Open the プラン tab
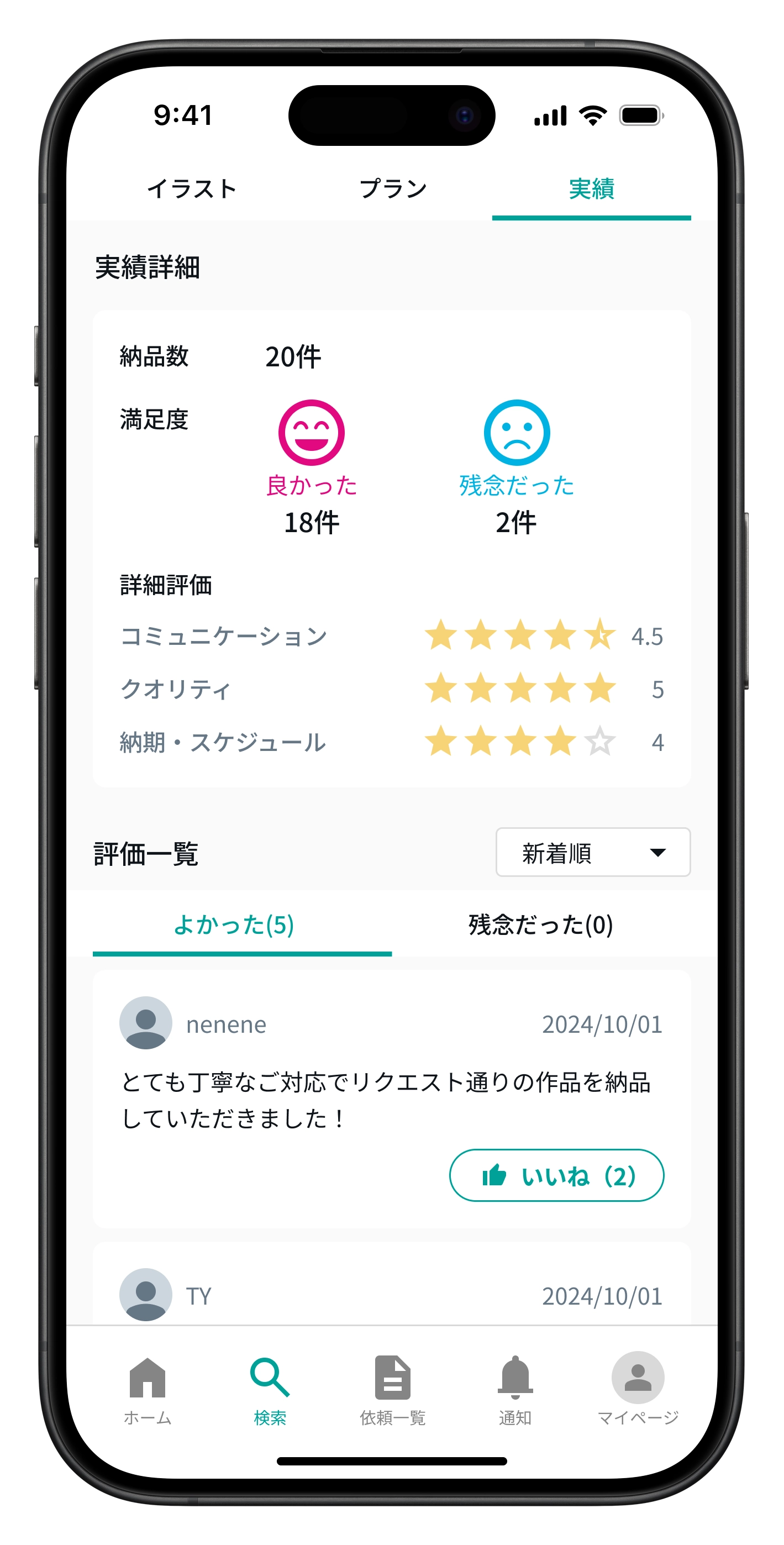 pyautogui.click(x=393, y=189)
